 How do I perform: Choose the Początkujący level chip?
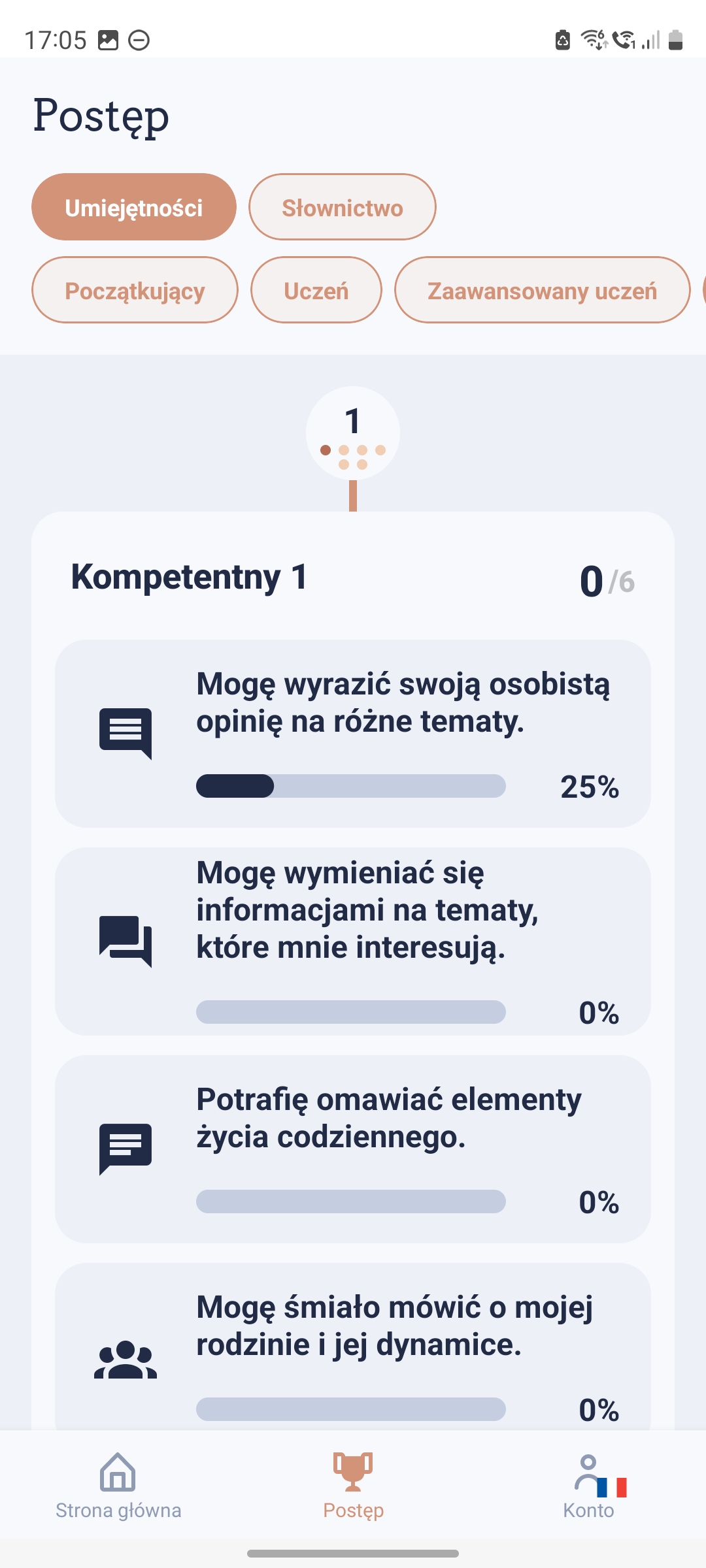click(135, 290)
